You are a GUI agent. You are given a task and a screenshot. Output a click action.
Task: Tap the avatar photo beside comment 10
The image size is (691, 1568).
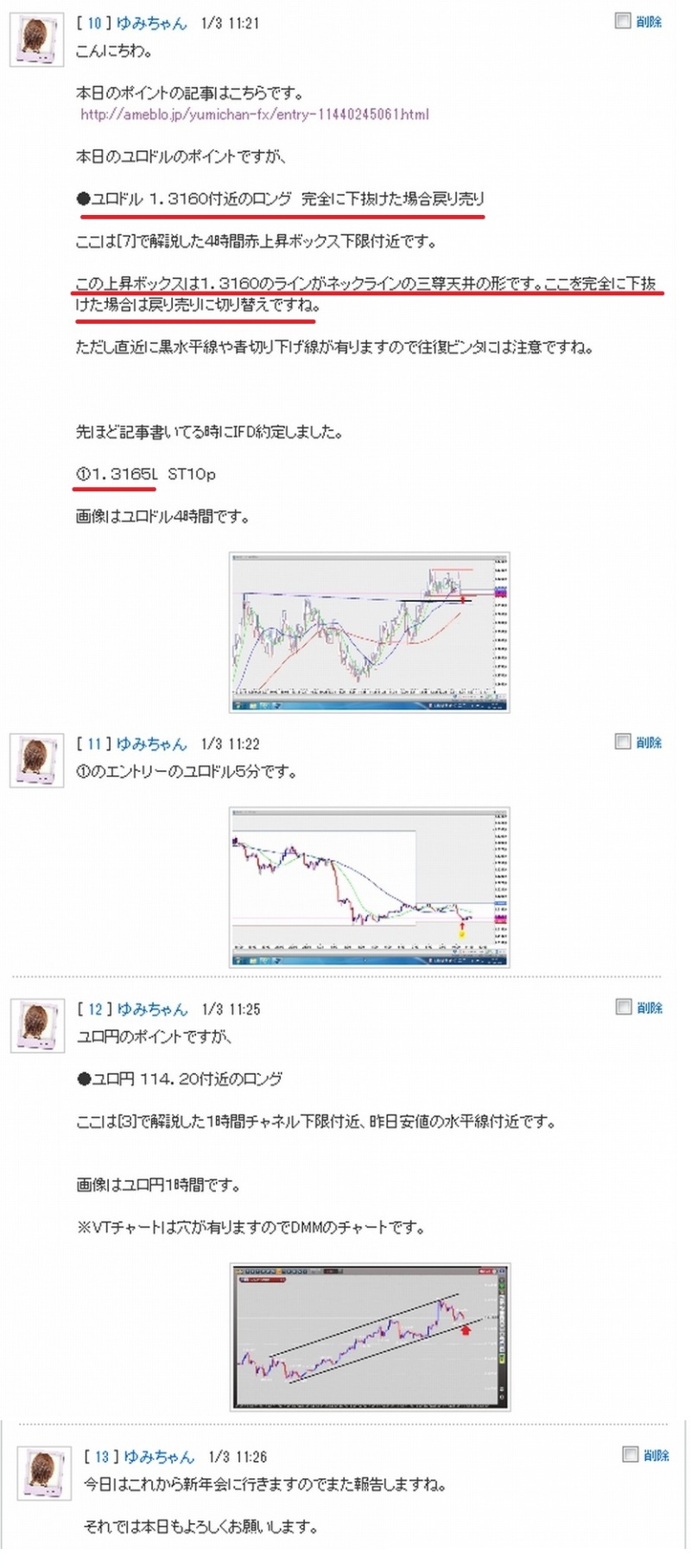point(37,40)
